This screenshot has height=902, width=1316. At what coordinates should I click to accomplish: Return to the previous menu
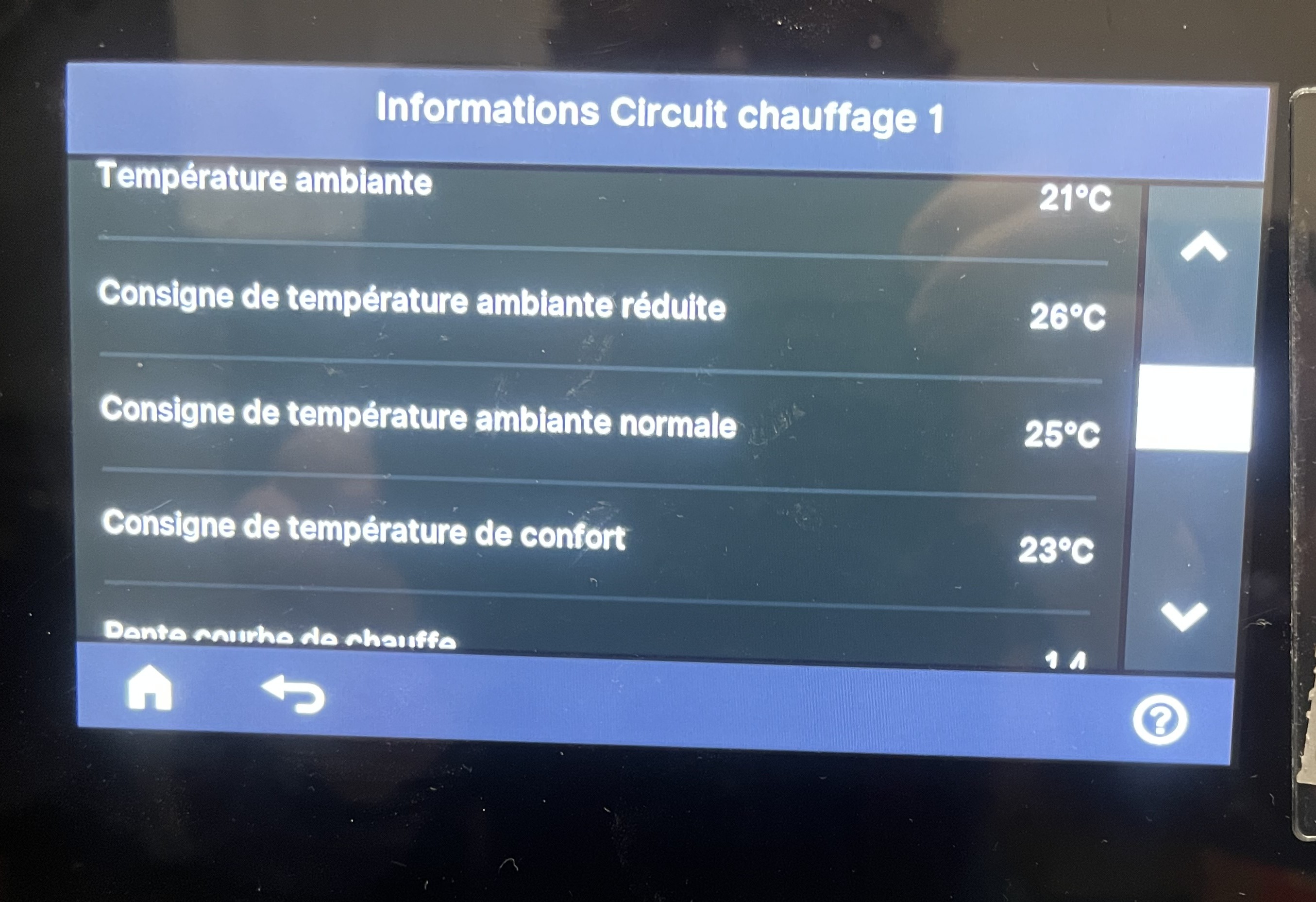pyautogui.click(x=294, y=695)
